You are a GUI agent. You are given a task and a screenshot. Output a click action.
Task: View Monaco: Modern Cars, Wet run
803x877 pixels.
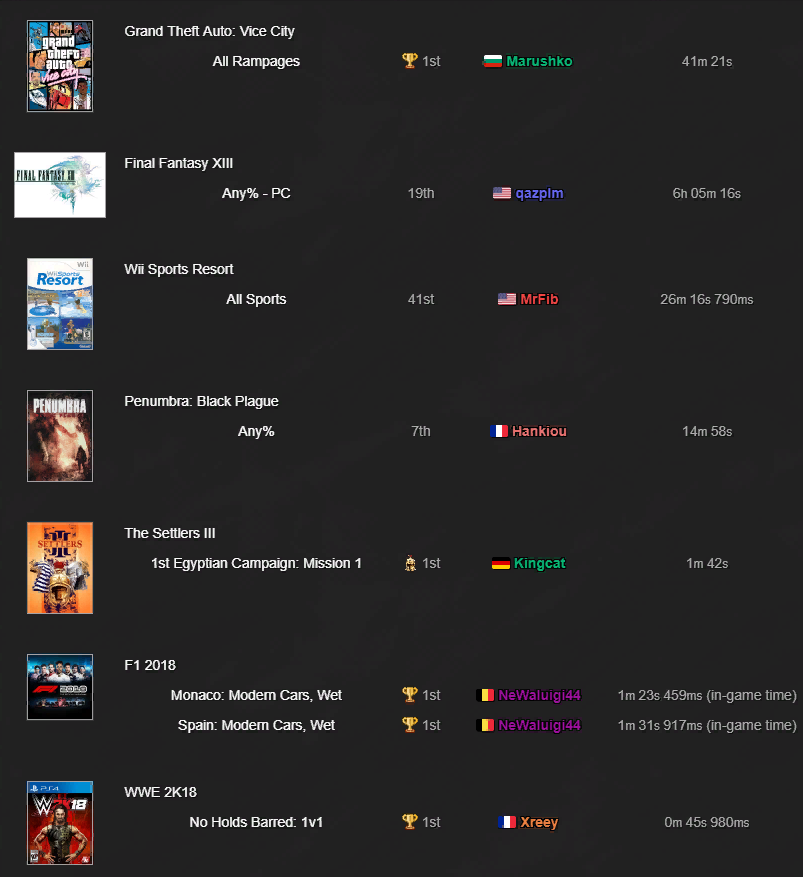click(256, 695)
